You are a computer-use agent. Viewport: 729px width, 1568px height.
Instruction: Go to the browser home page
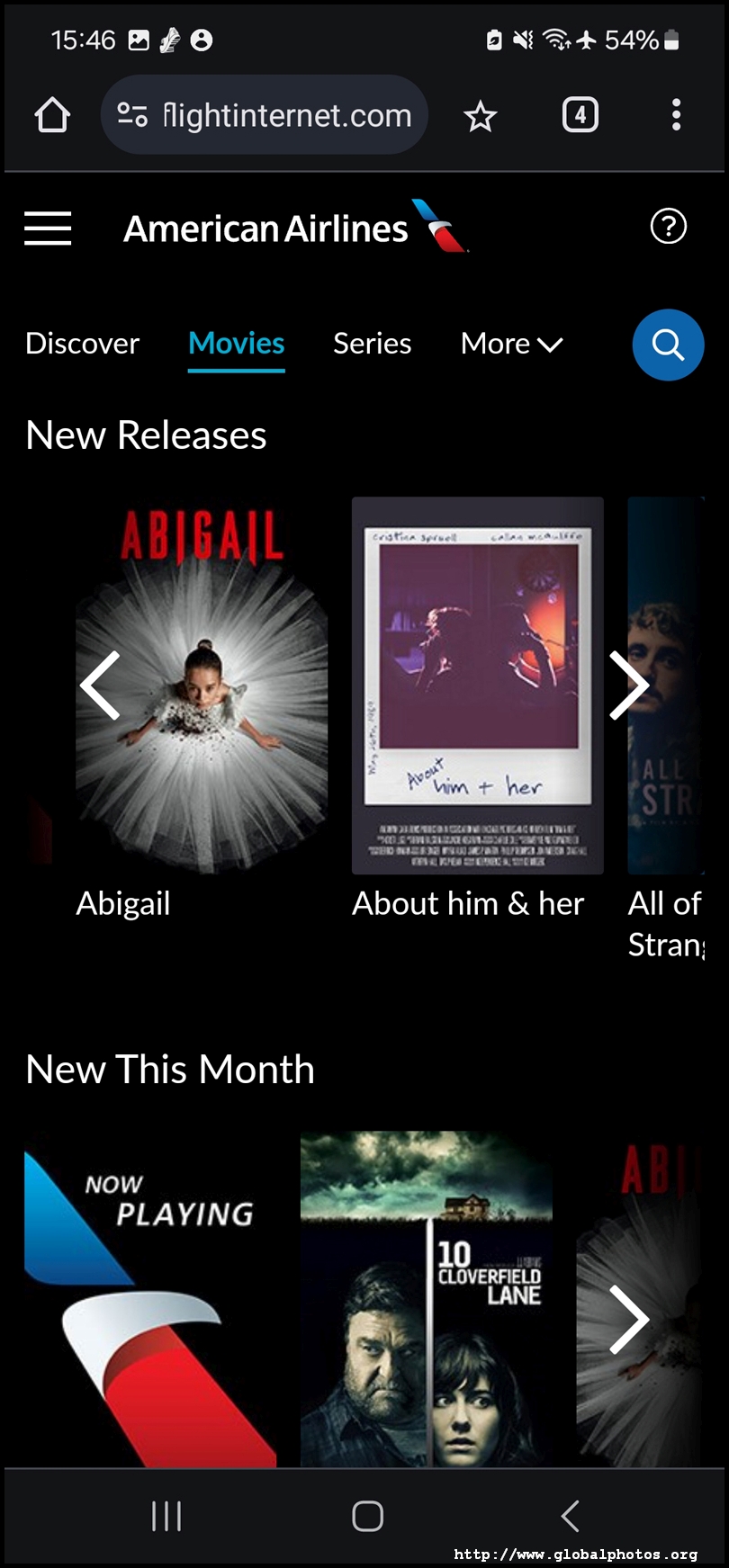52,115
